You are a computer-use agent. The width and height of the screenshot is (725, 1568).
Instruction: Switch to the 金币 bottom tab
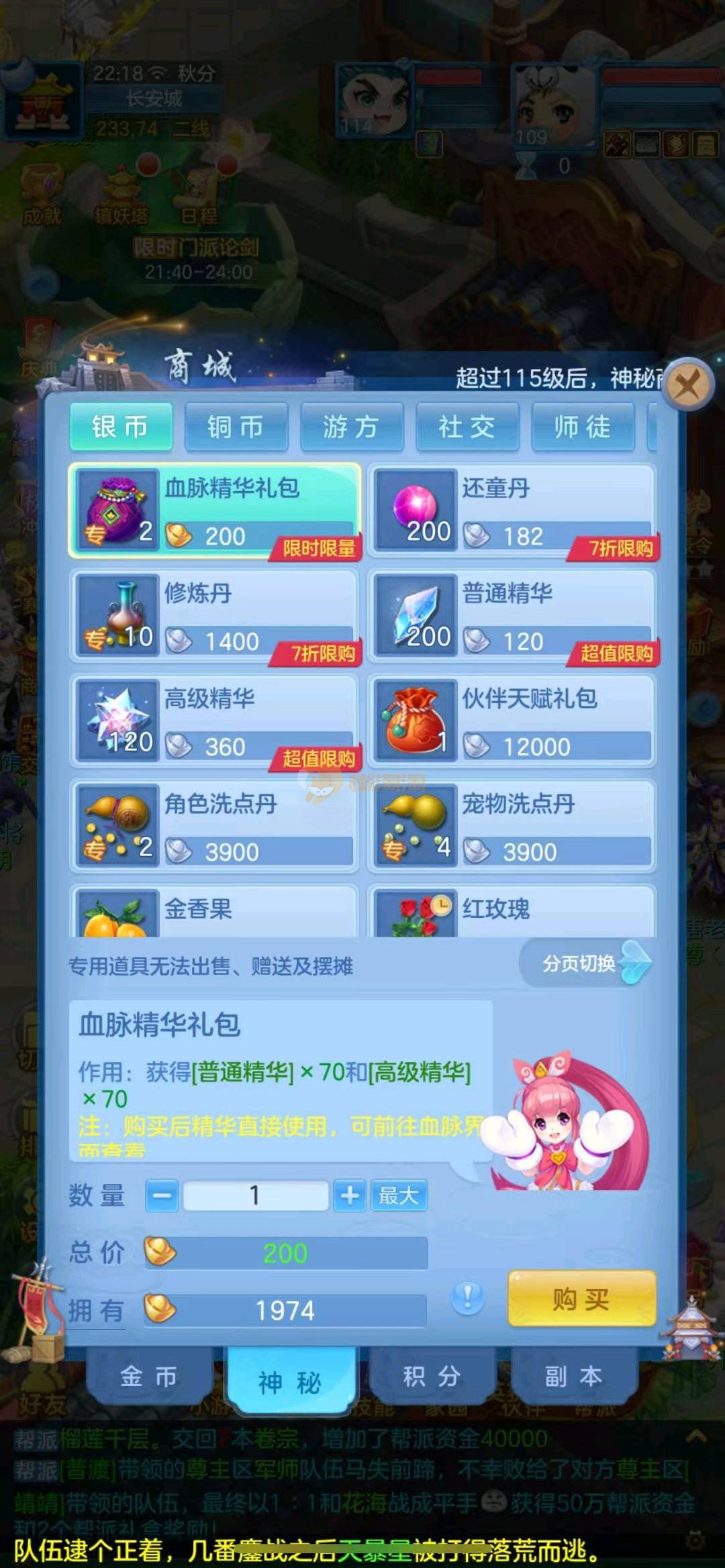click(x=148, y=1376)
